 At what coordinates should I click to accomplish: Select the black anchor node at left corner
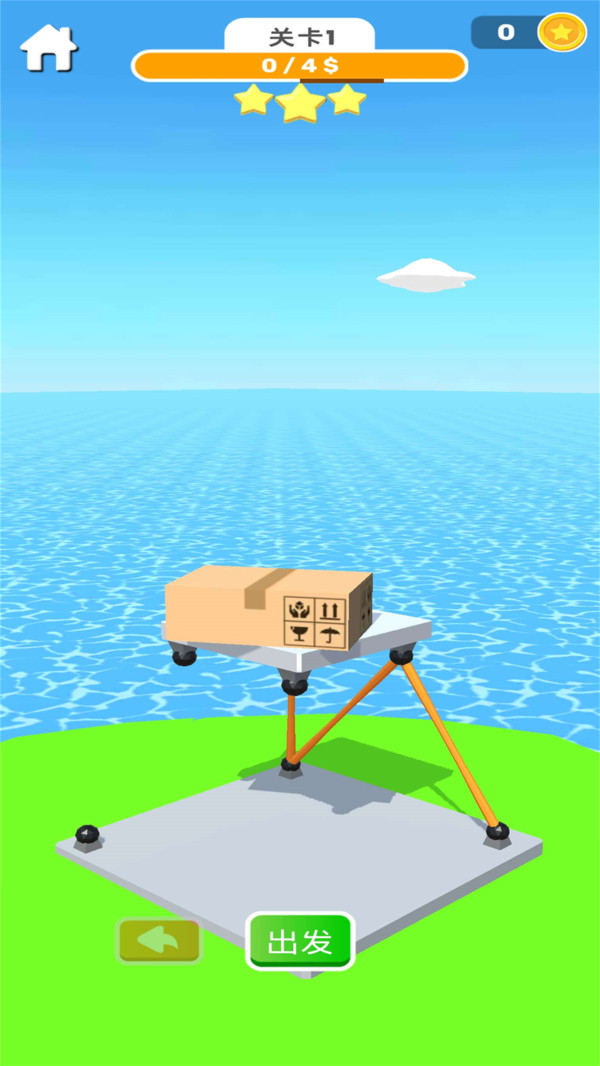point(87,834)
